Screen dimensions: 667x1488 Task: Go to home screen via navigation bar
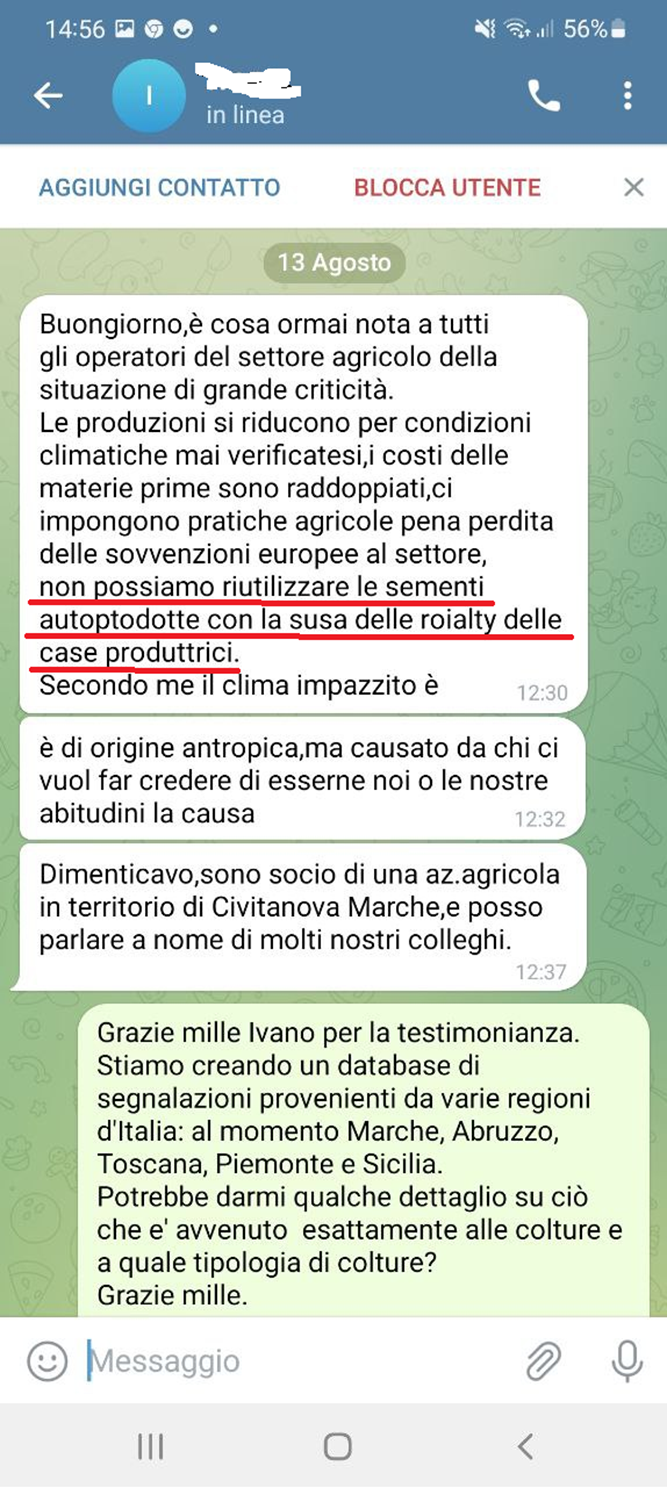tap(338, 1446)
